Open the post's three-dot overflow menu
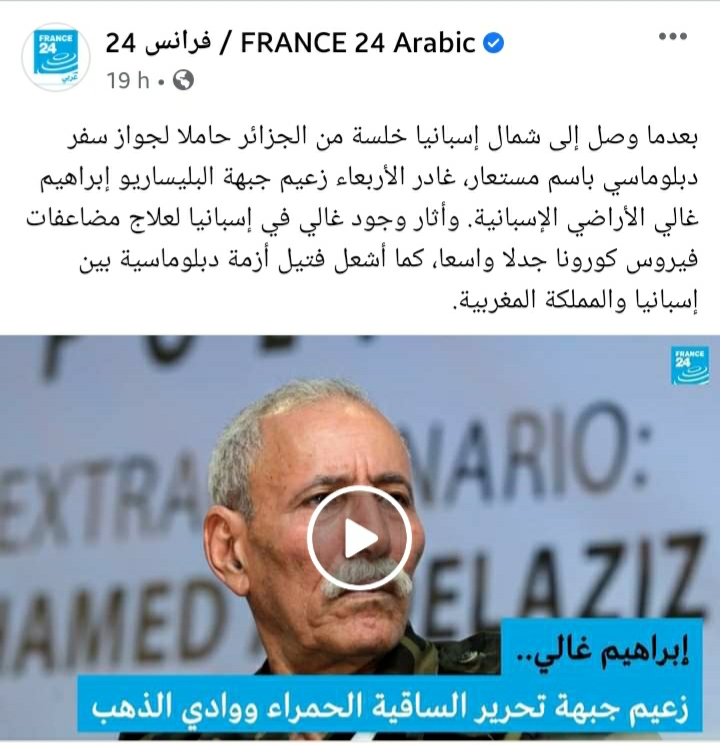 [x=671, y=37]
